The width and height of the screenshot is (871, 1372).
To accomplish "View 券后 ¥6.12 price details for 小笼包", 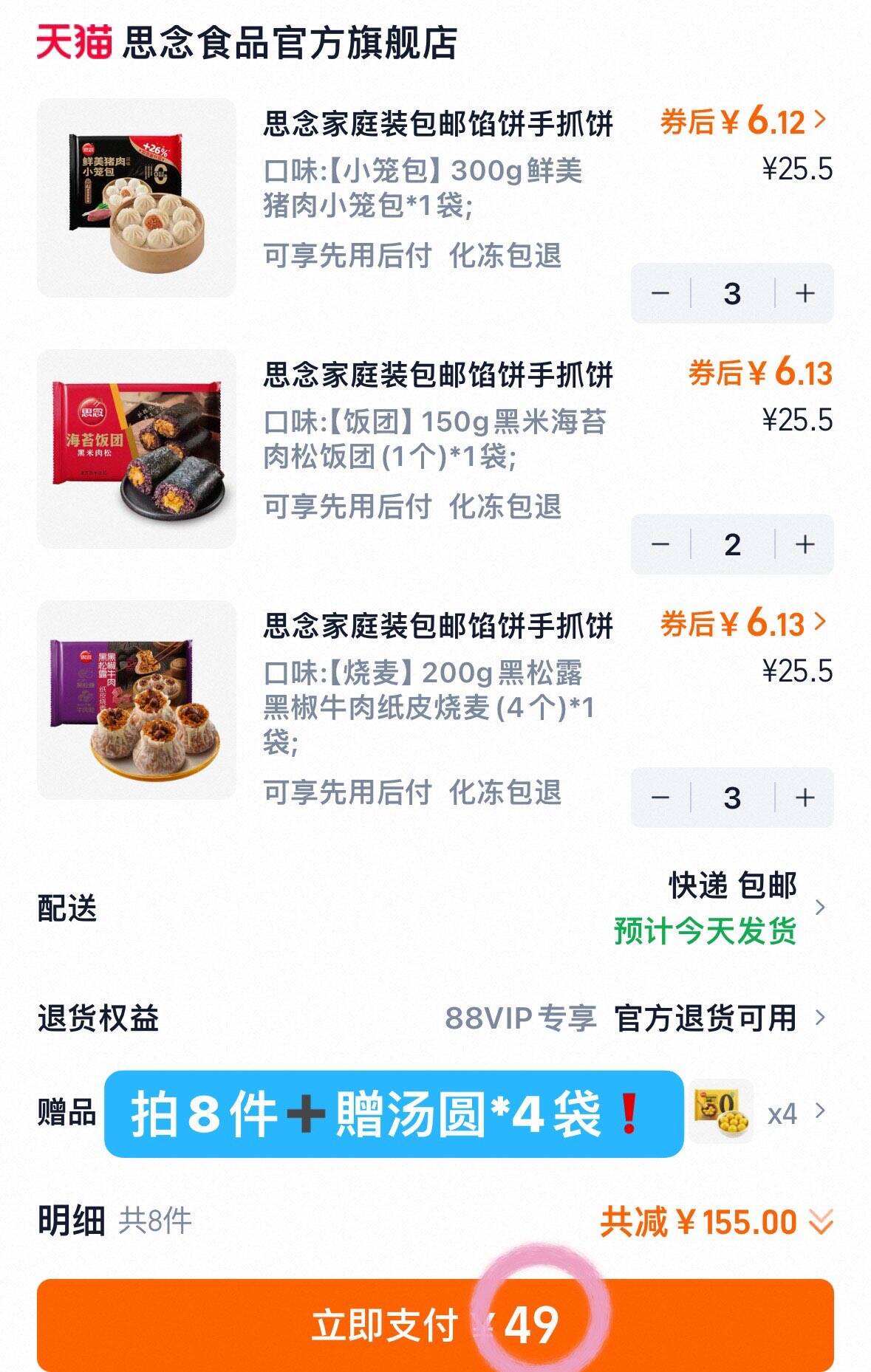I will (x=743, y=120).
